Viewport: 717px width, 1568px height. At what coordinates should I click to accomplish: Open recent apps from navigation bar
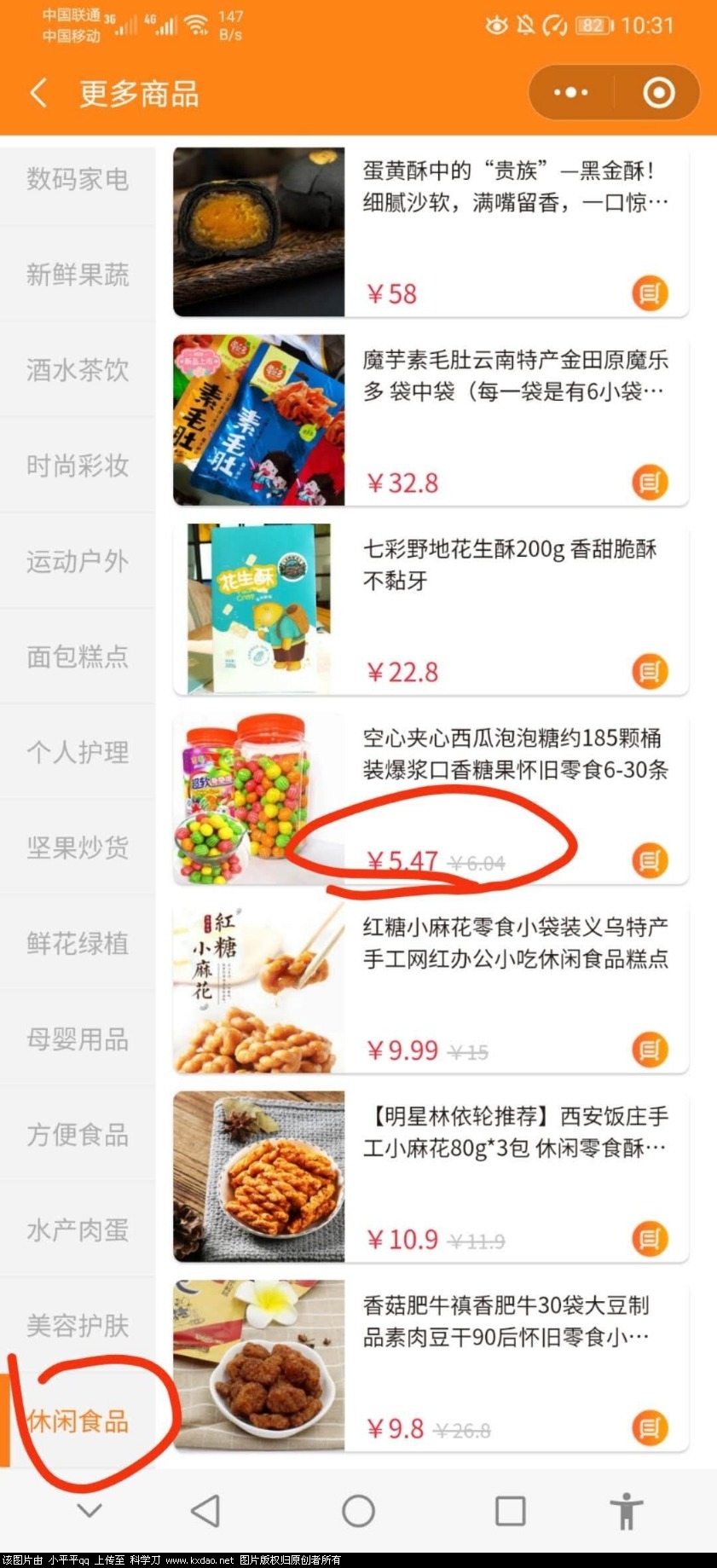pos(510,1511)
